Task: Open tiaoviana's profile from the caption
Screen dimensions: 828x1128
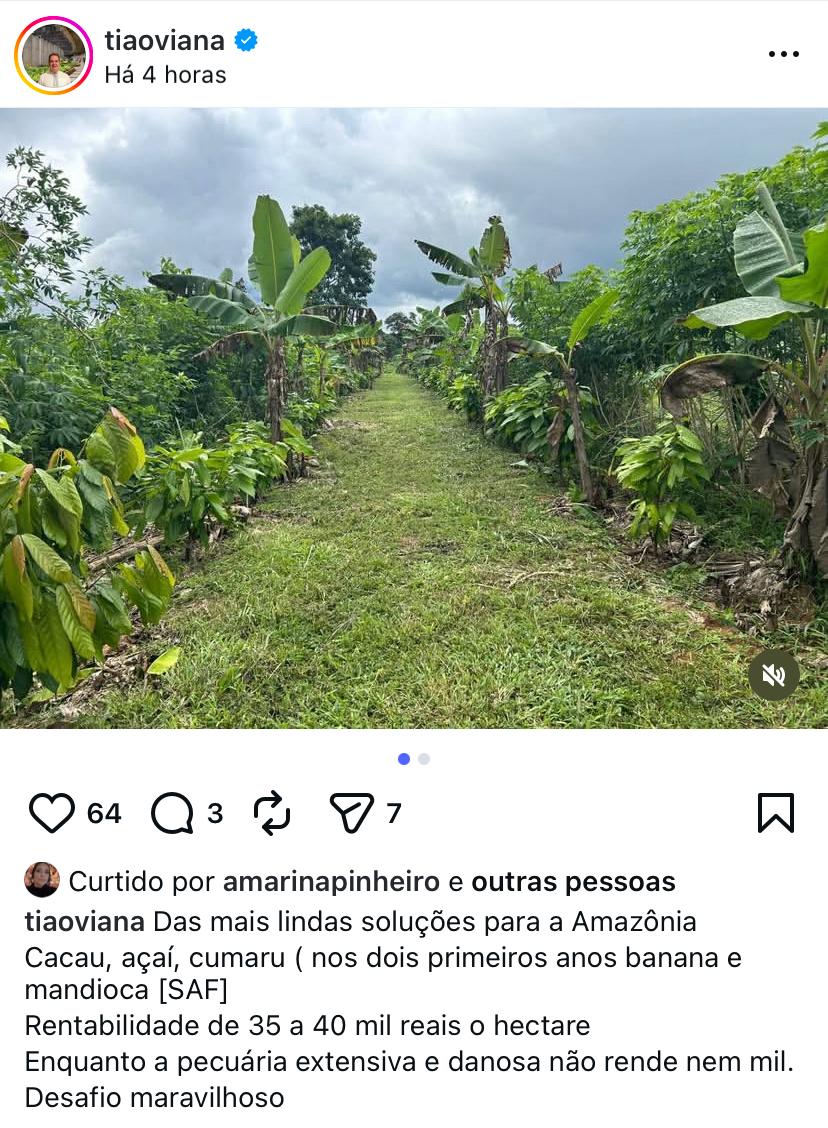Action: pos(85,921)
